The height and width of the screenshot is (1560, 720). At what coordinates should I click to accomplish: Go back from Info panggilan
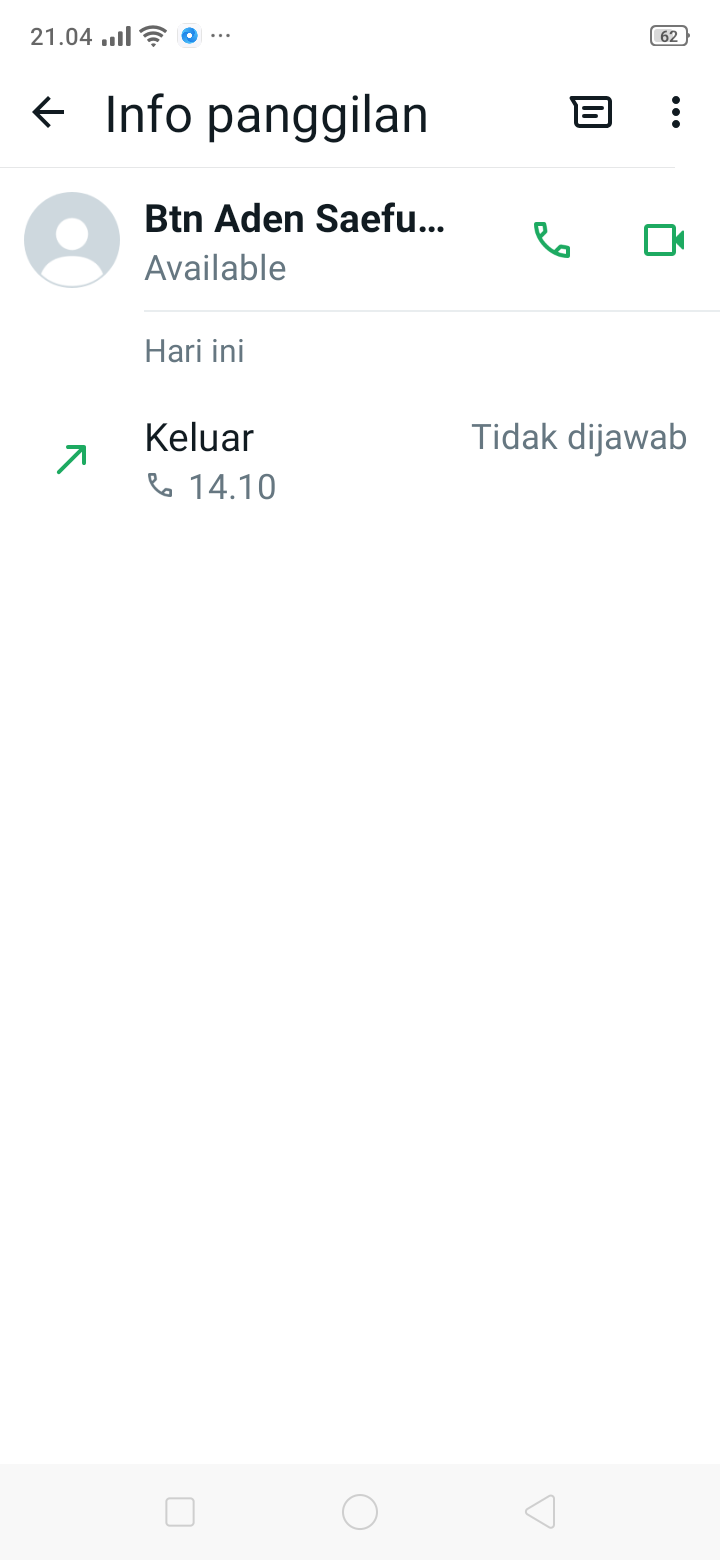pyautogui.click(x=48, y=113)
